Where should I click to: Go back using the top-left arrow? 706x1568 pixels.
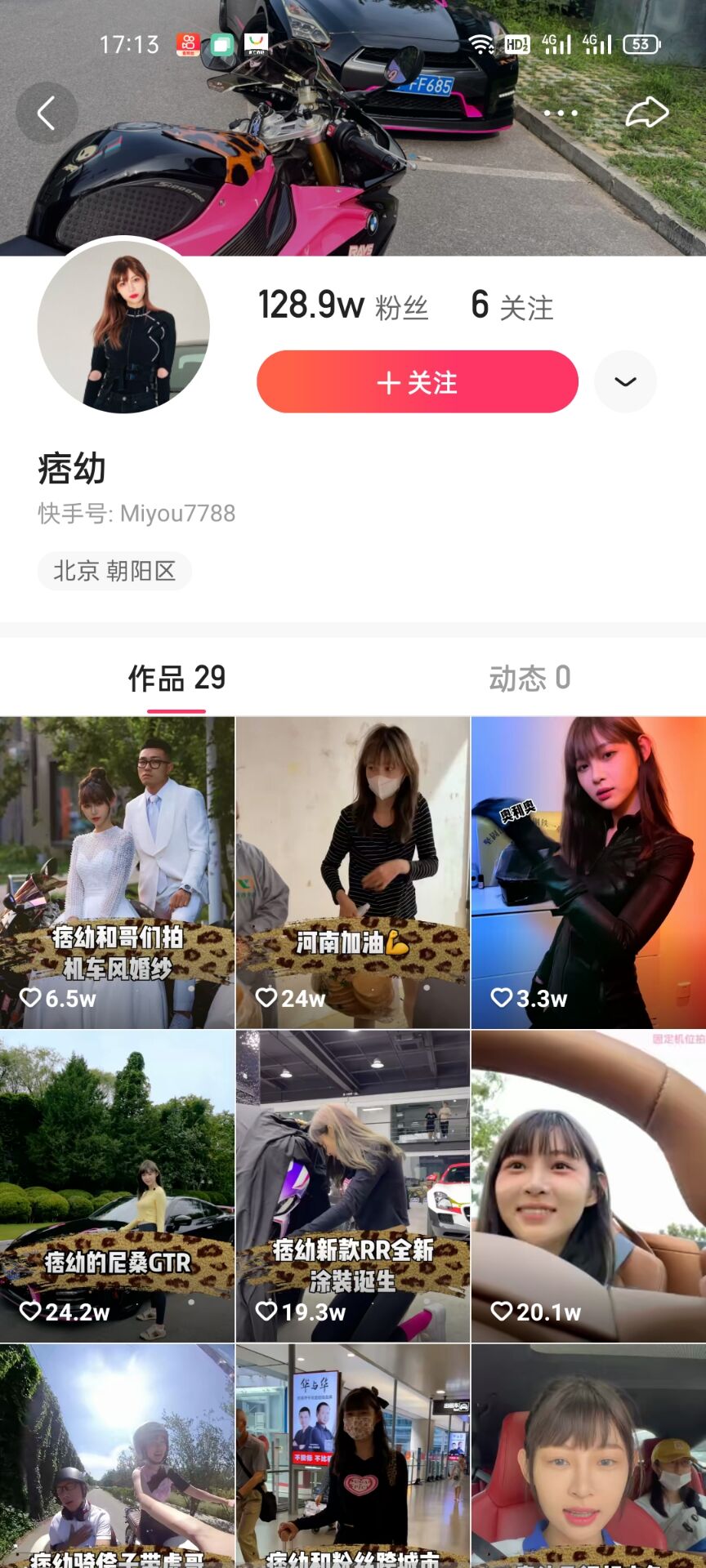coord(47,114)
